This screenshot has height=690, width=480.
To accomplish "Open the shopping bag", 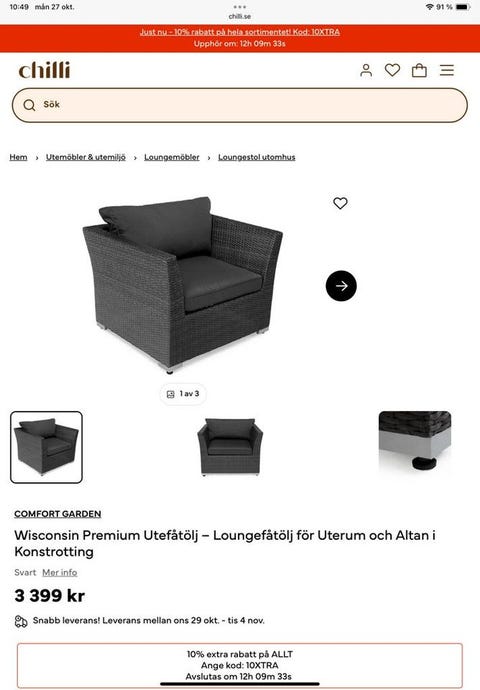I will pos(419,70).
